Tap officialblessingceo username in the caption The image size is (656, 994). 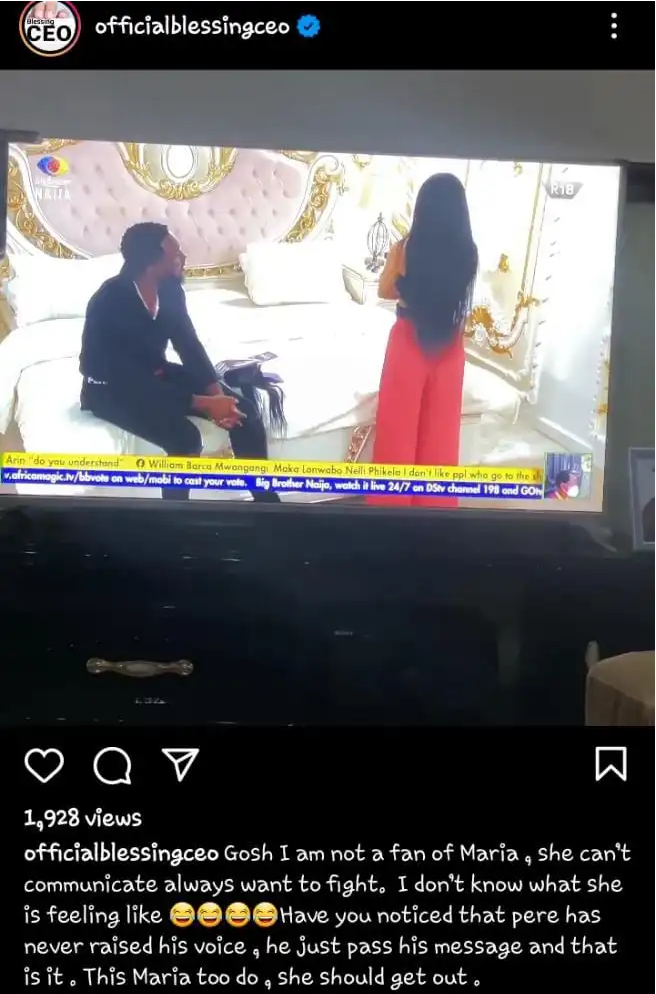pos(120,853)
